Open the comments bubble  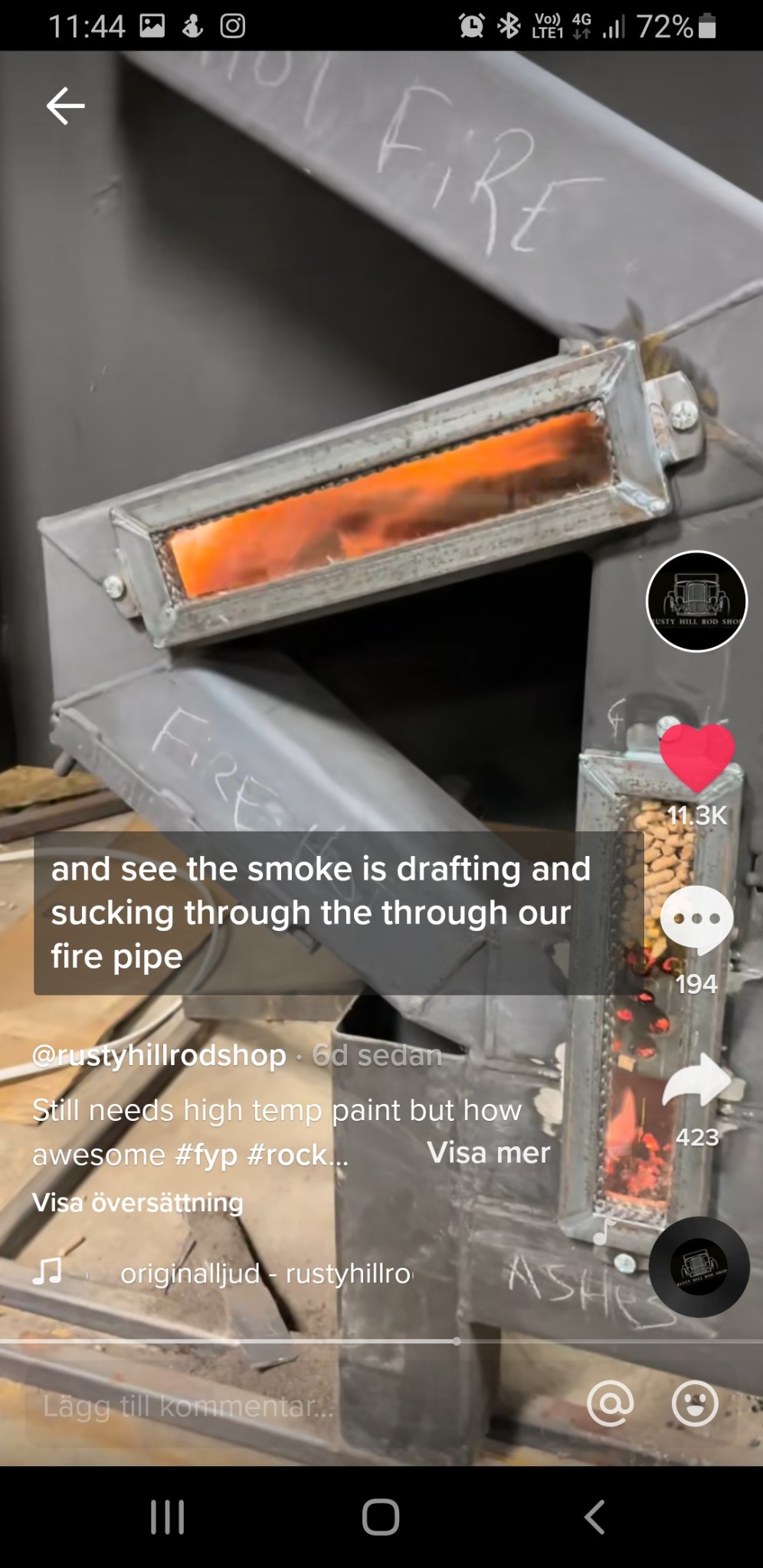696,919
